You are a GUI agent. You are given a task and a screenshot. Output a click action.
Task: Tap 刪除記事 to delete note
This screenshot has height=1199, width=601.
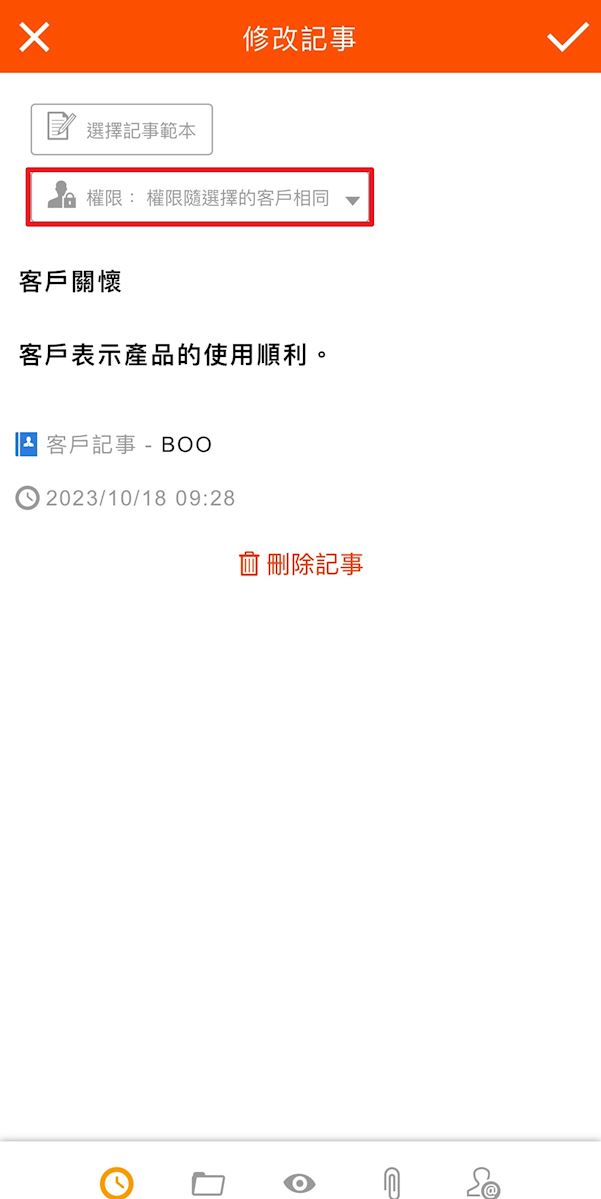[x=301, y=564]
